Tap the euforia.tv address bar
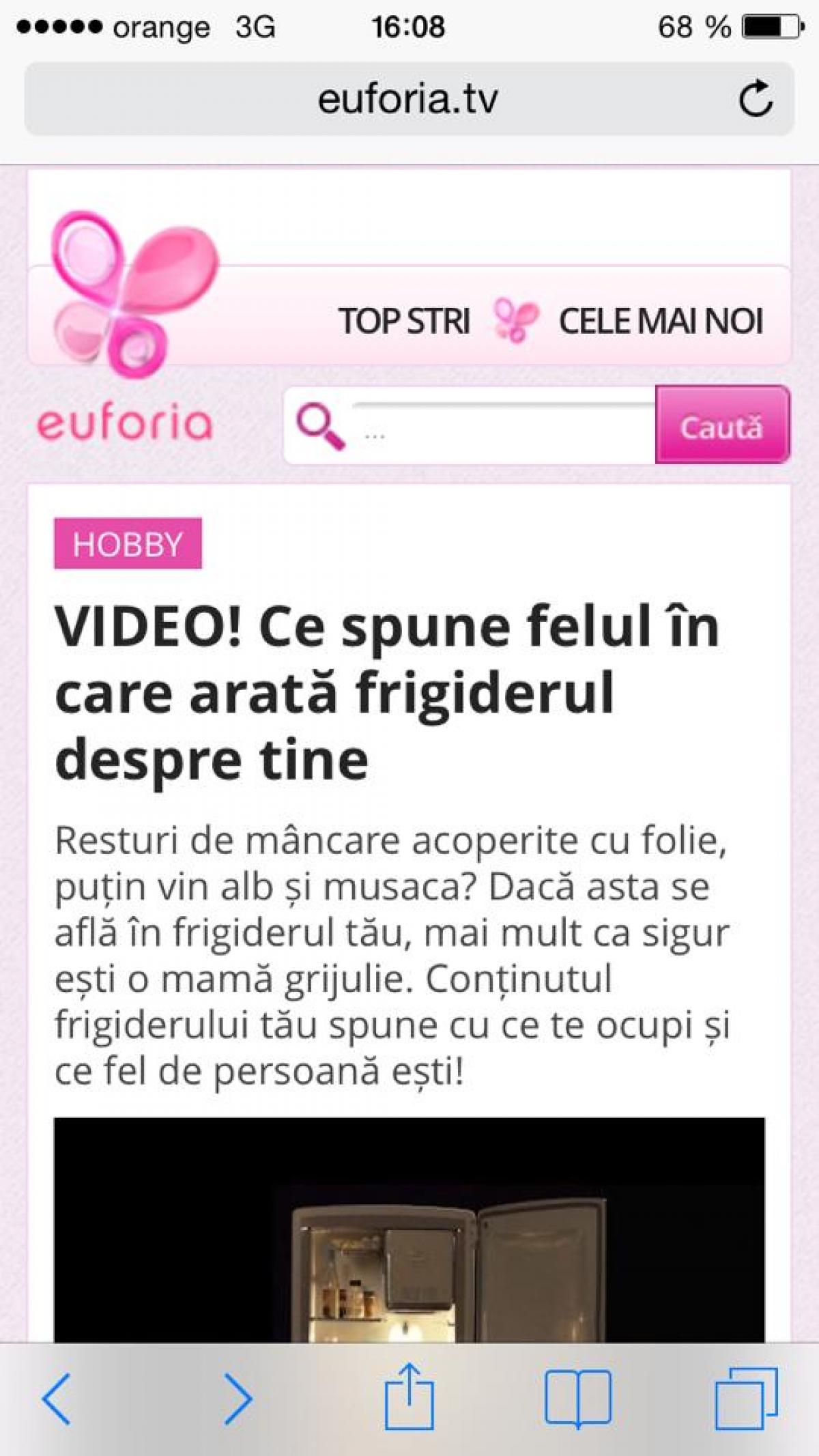The width and height of the screenshot is (819, 1456). click(x=408, y=100)
